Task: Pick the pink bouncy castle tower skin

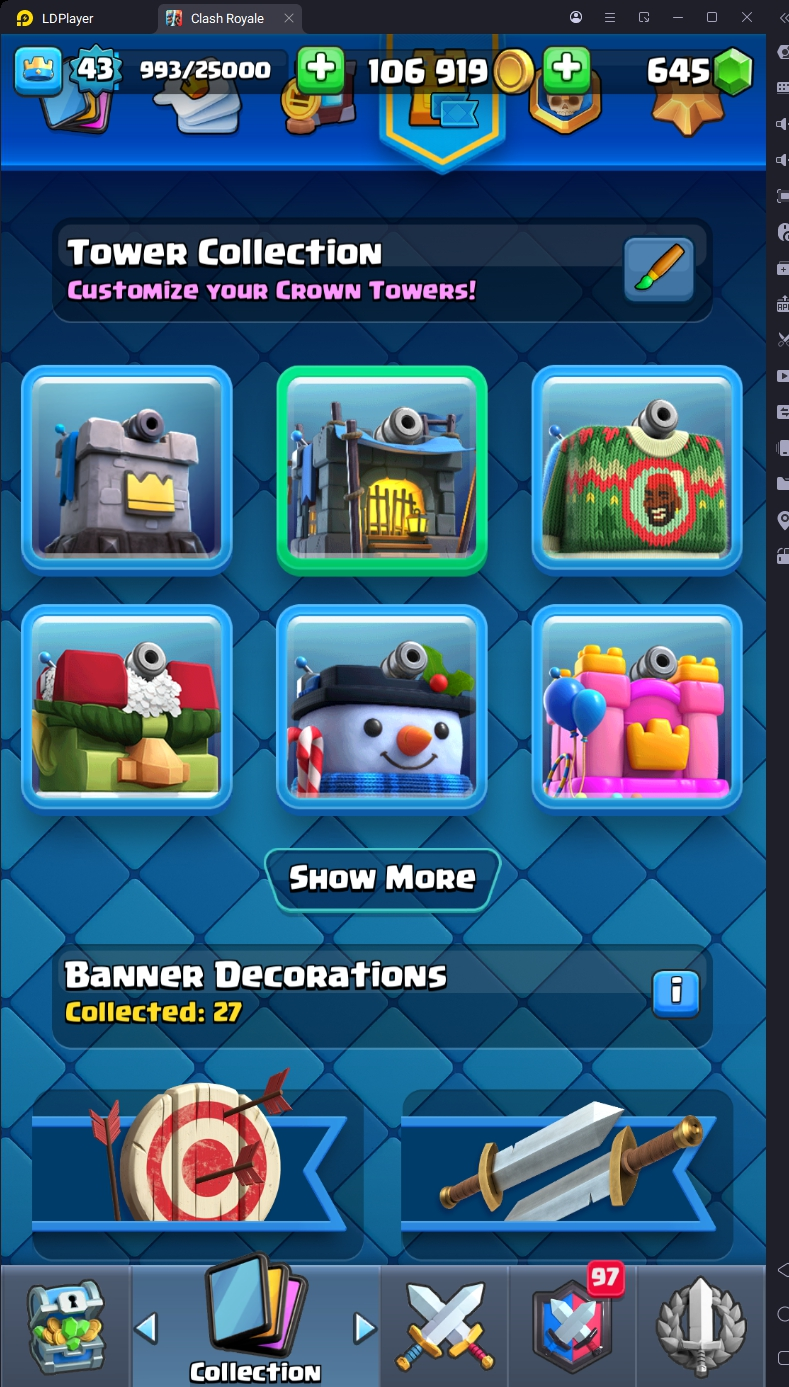Action: [637, 708]
